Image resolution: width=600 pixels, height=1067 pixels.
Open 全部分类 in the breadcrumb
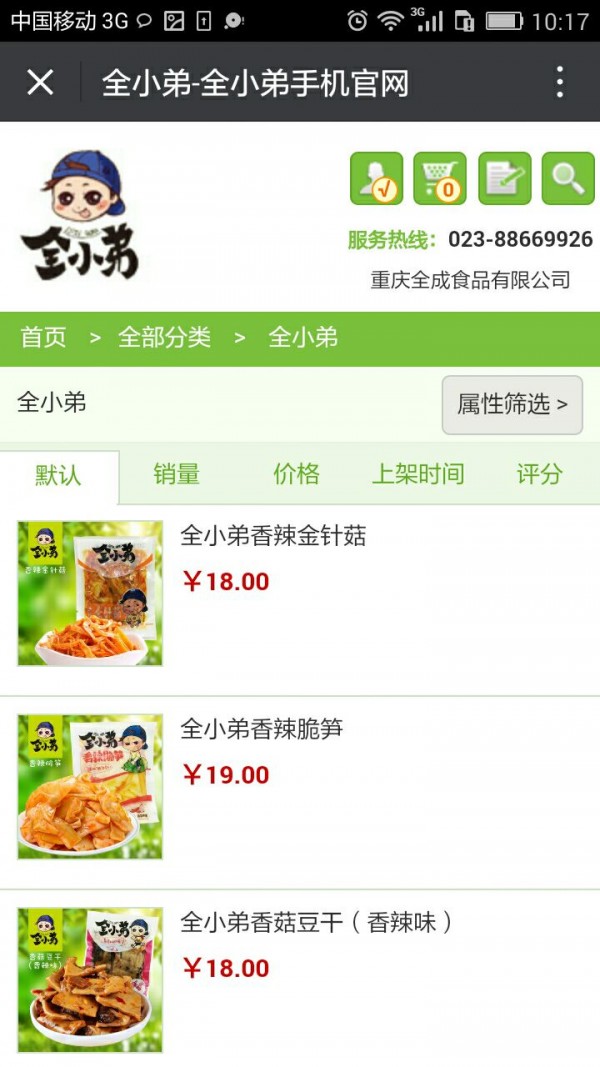[x=164, y=338]
